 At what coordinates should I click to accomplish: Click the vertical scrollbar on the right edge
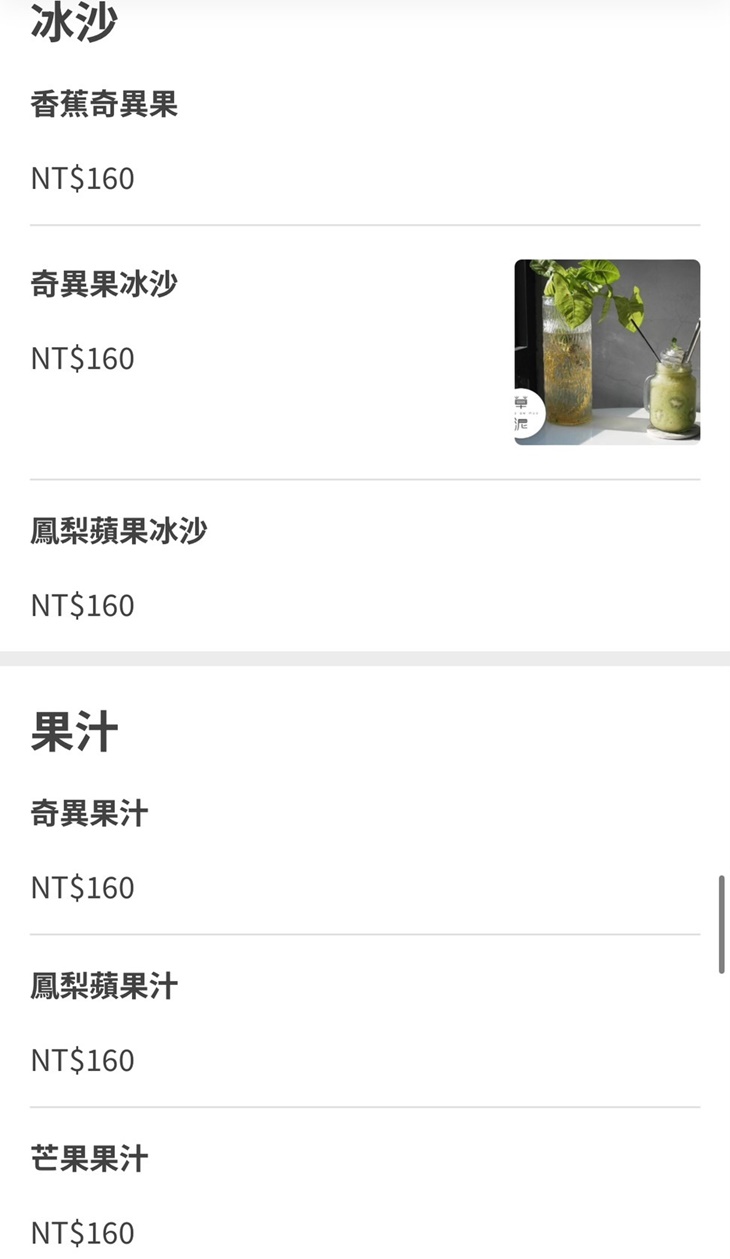pos(723,920)
